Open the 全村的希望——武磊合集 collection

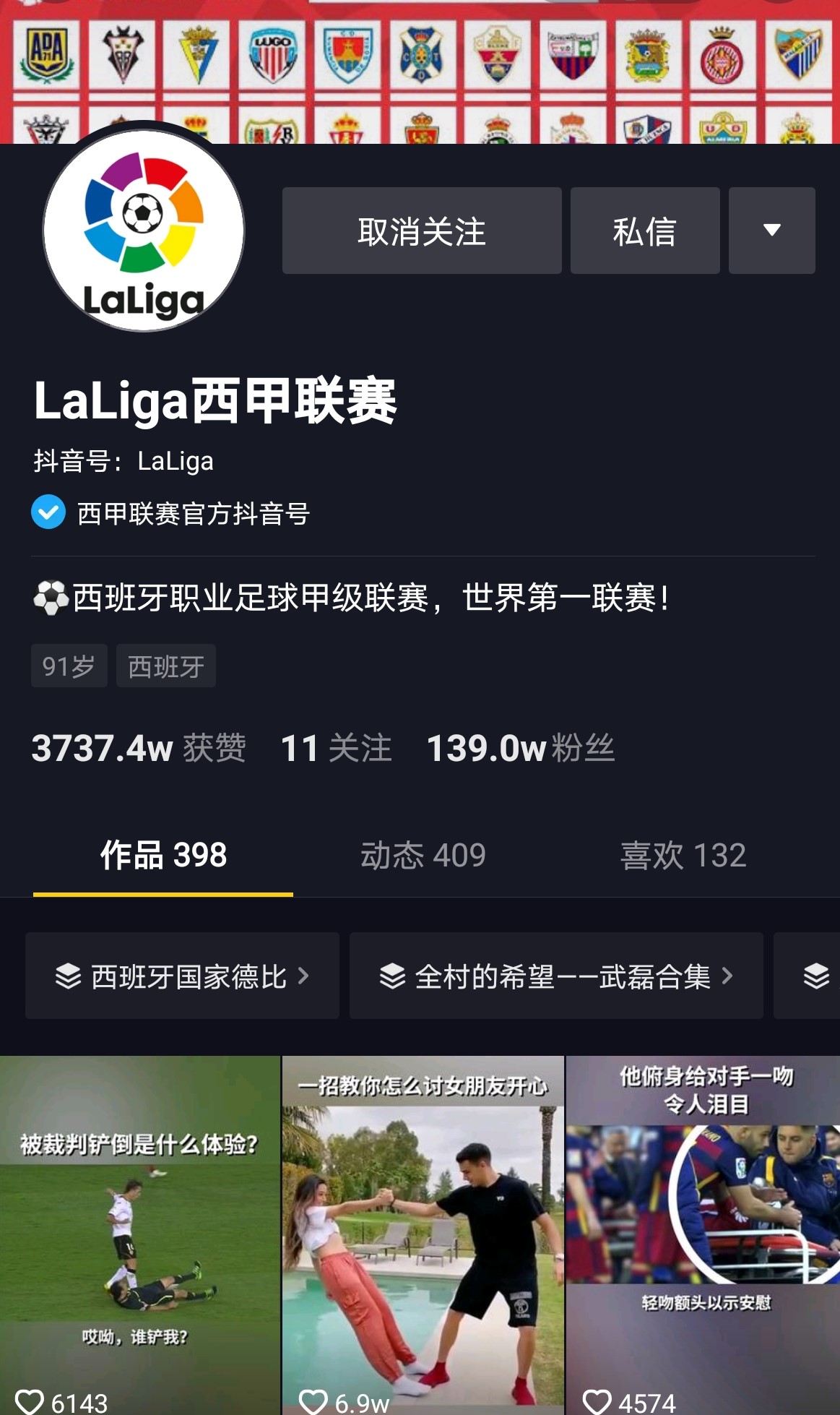[556, 976]
